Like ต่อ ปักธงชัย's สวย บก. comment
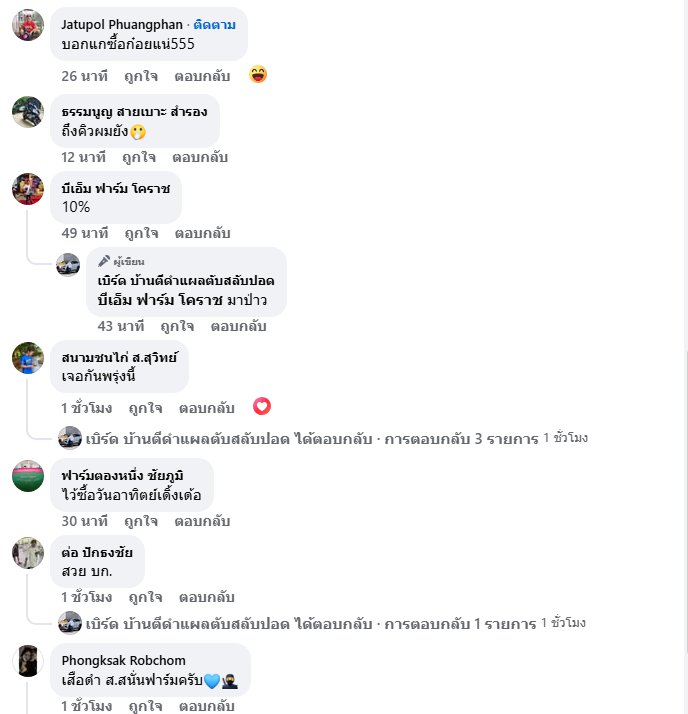Screen dimensions: 688x714 click(145, 597)
